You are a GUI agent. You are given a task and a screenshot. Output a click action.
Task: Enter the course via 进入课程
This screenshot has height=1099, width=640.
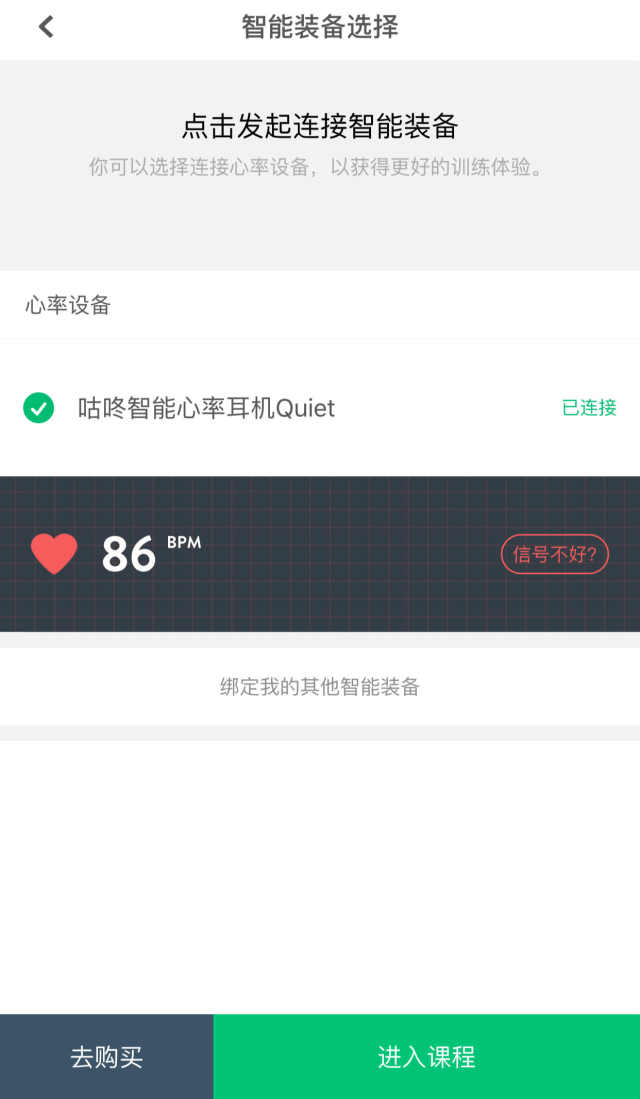click(x=427, y=1056)
